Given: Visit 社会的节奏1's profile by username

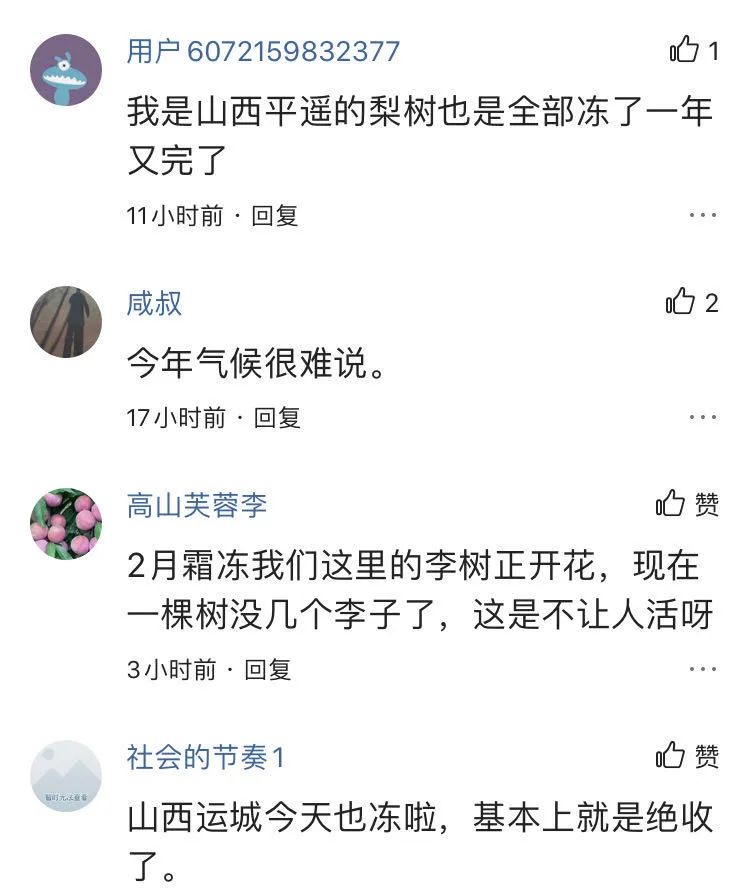Looking at the screenshot, I should (206, 757).
